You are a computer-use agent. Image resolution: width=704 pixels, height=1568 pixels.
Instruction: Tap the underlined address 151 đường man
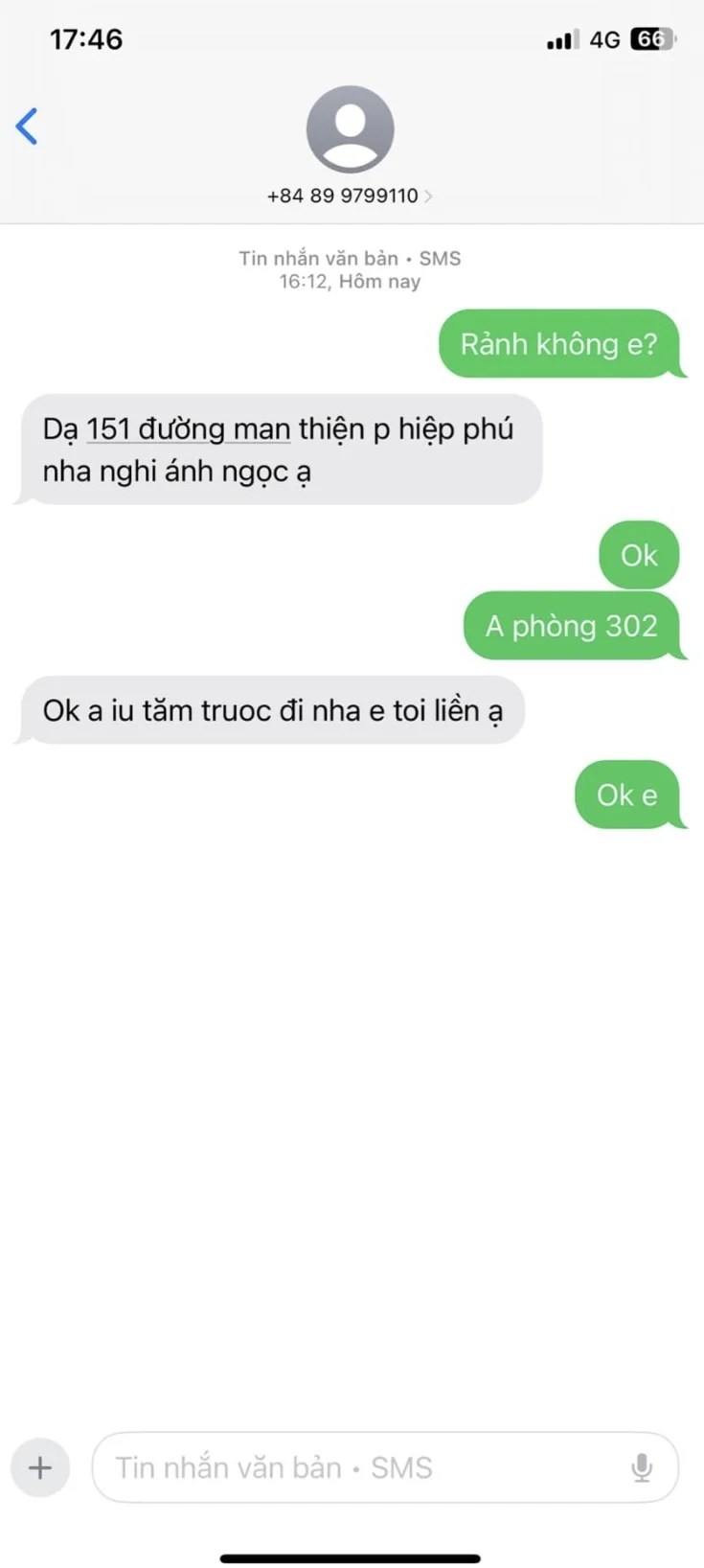point(188,429)
